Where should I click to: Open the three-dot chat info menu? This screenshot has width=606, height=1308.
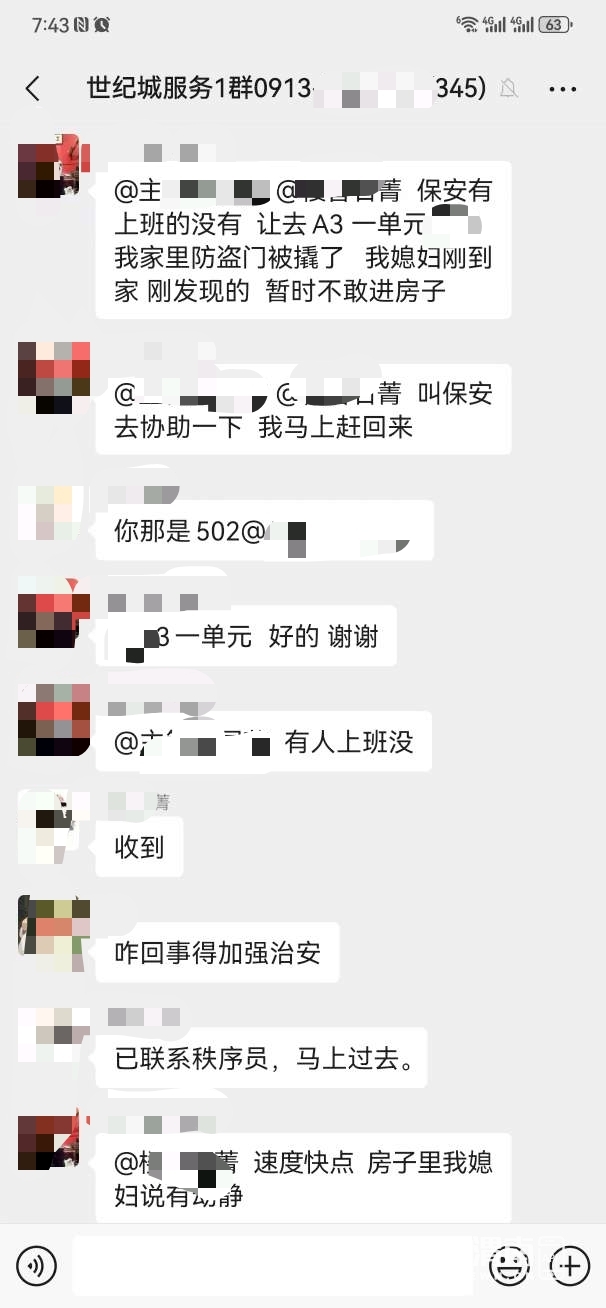[563, 88]
